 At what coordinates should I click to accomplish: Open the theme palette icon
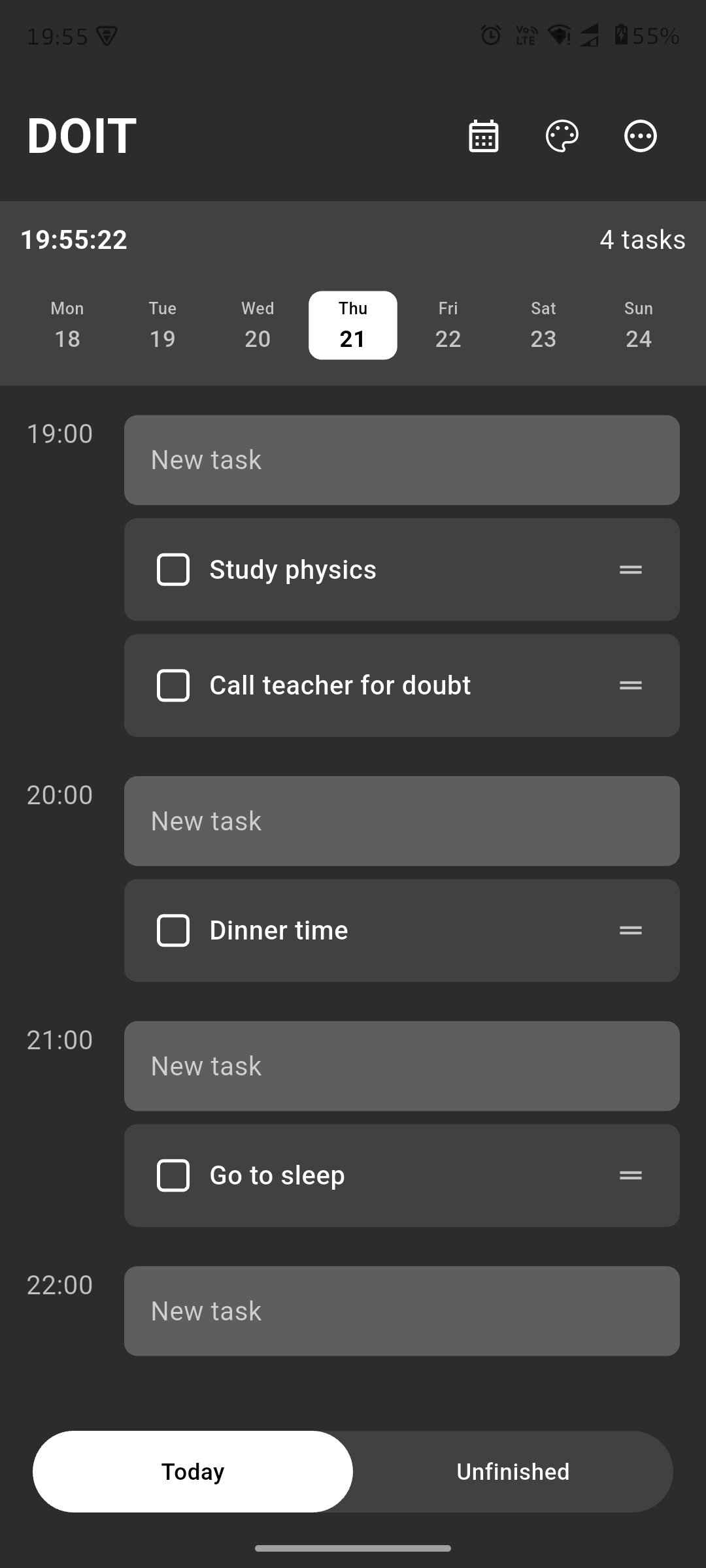pyautogui.click(x=562, y=135)
